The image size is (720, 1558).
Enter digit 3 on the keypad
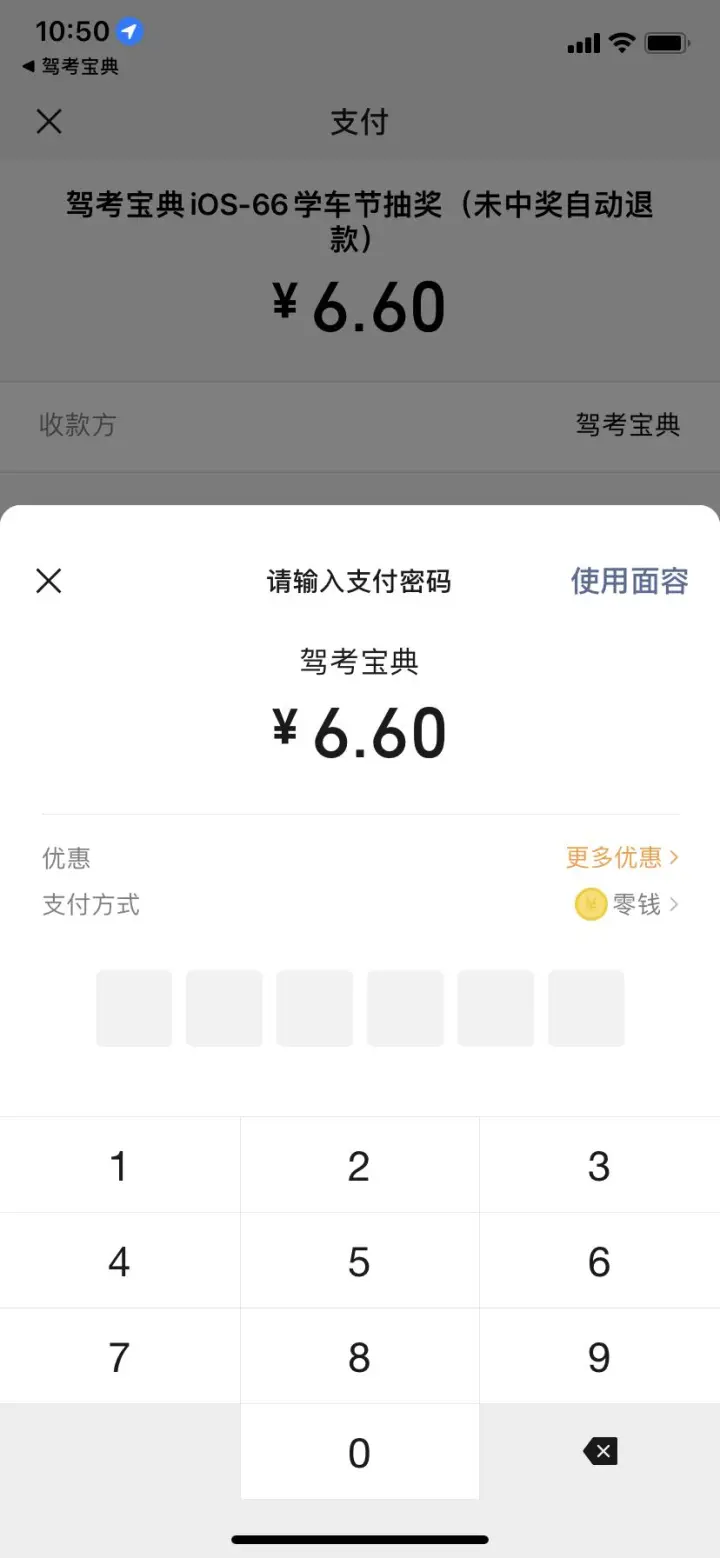pyautogui.click(x=600, y=1165)
